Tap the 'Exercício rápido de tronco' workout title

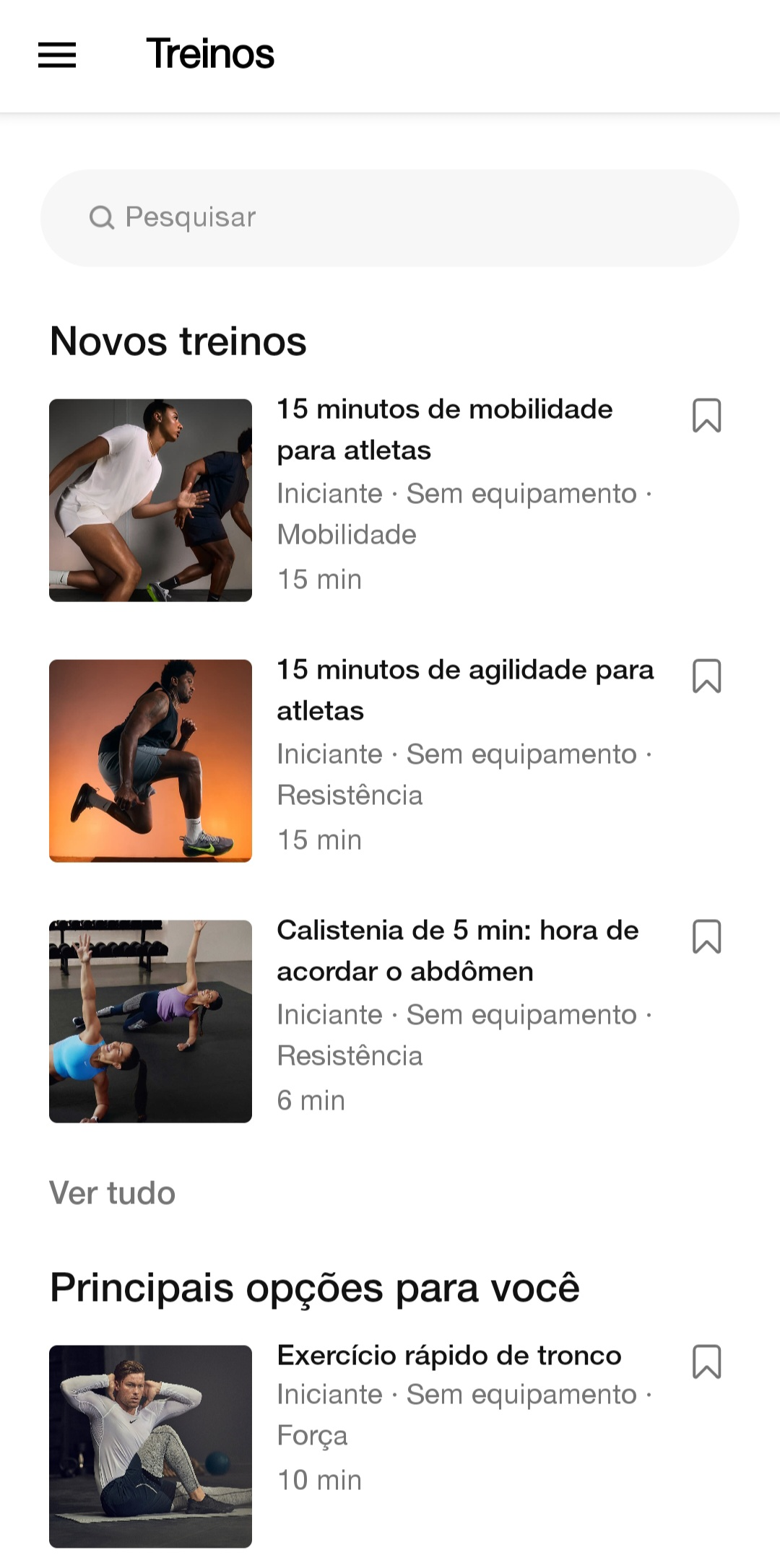click(x=448, y=1356)
